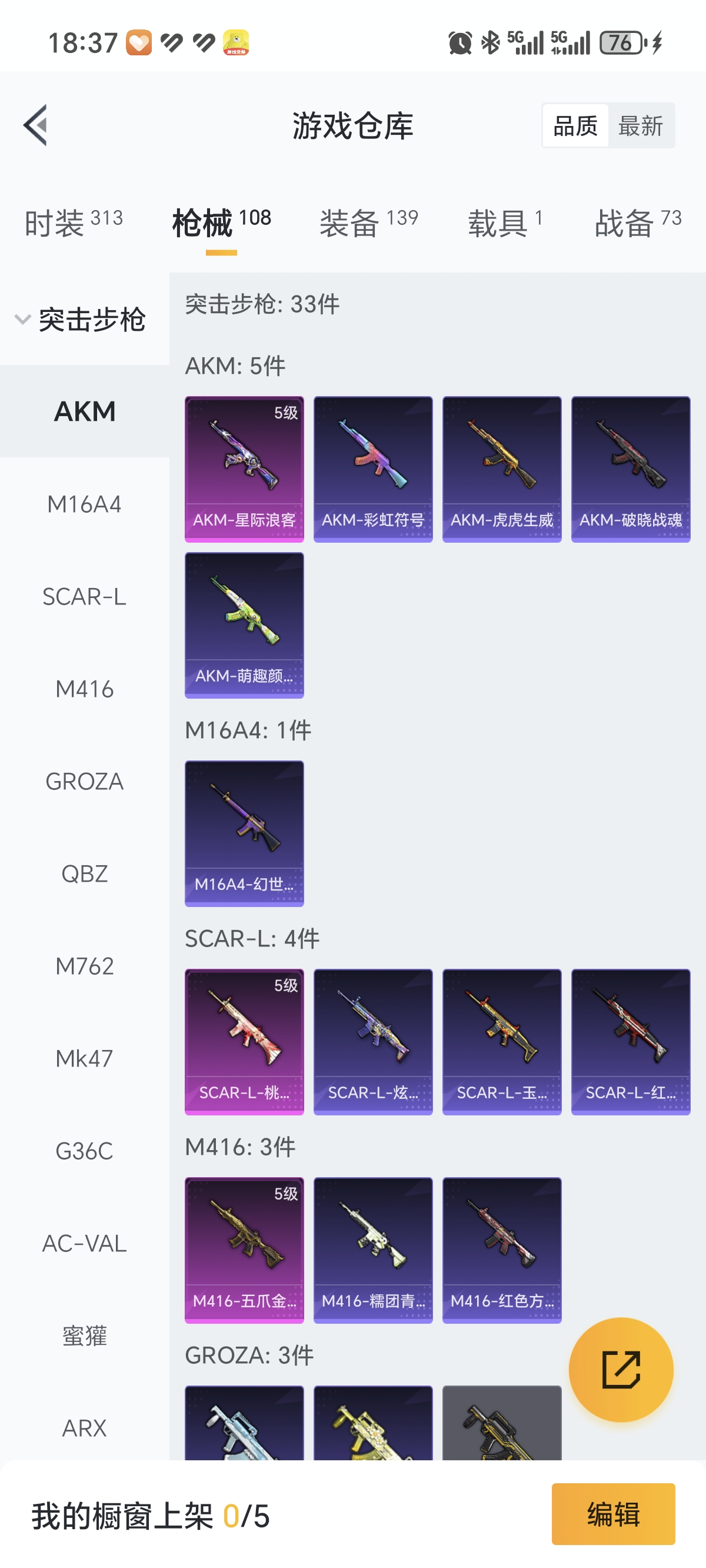Open the M416-五爪金 skin card

pos(244,1250)
